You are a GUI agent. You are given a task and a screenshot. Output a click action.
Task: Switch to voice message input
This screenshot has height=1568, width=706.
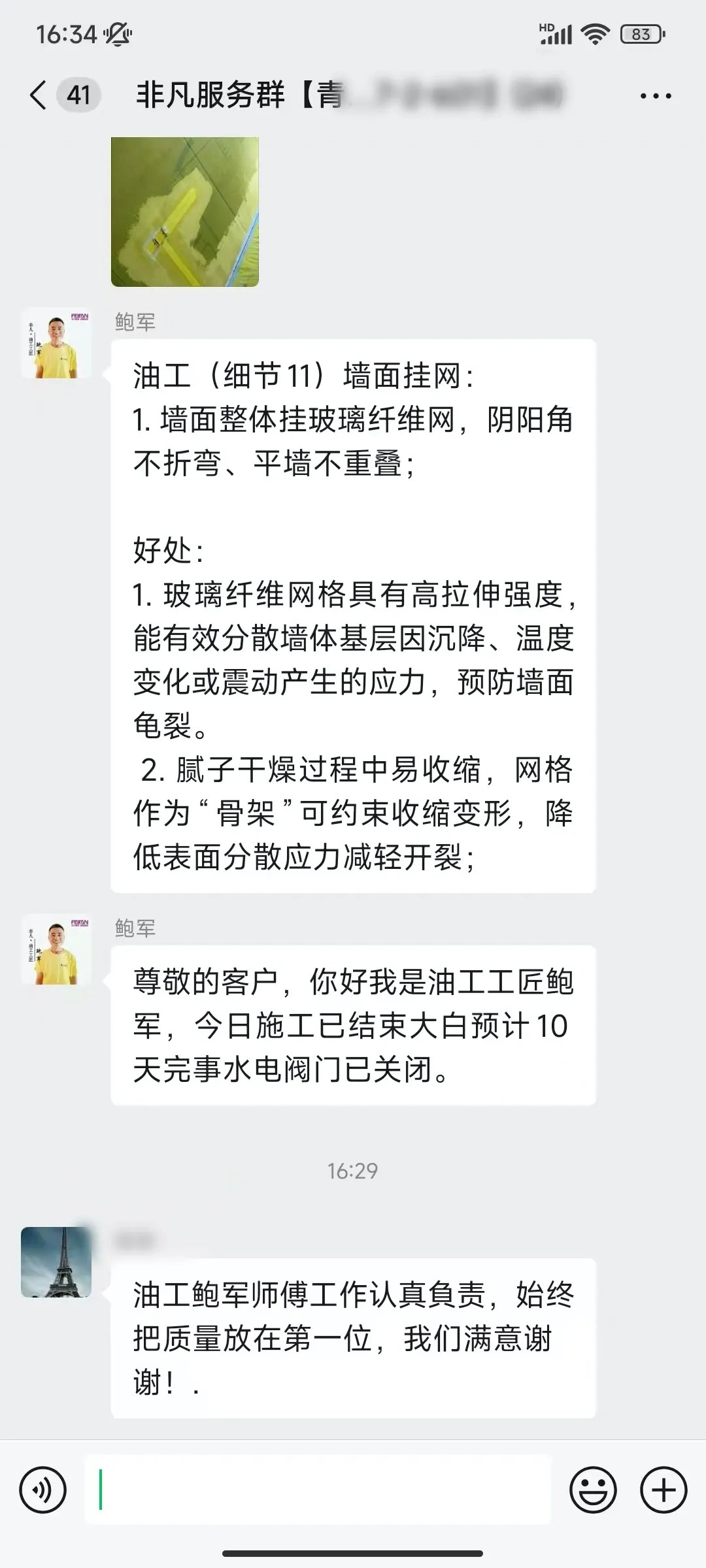coord(43,1490)
